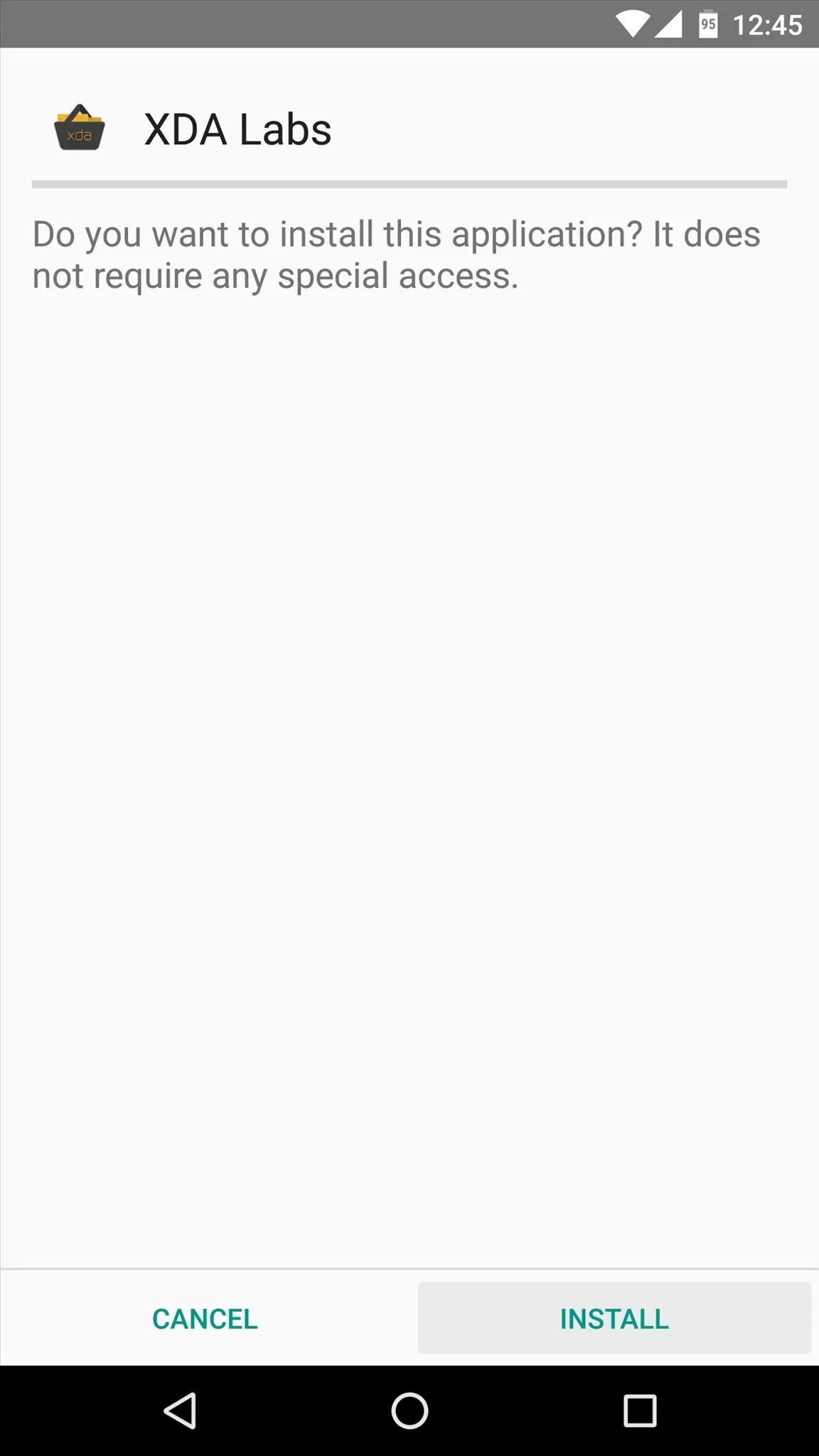This screenshot has height=1456, width=819.
Task: Go back with the system back button
Action: click(x=181, y=1410)
